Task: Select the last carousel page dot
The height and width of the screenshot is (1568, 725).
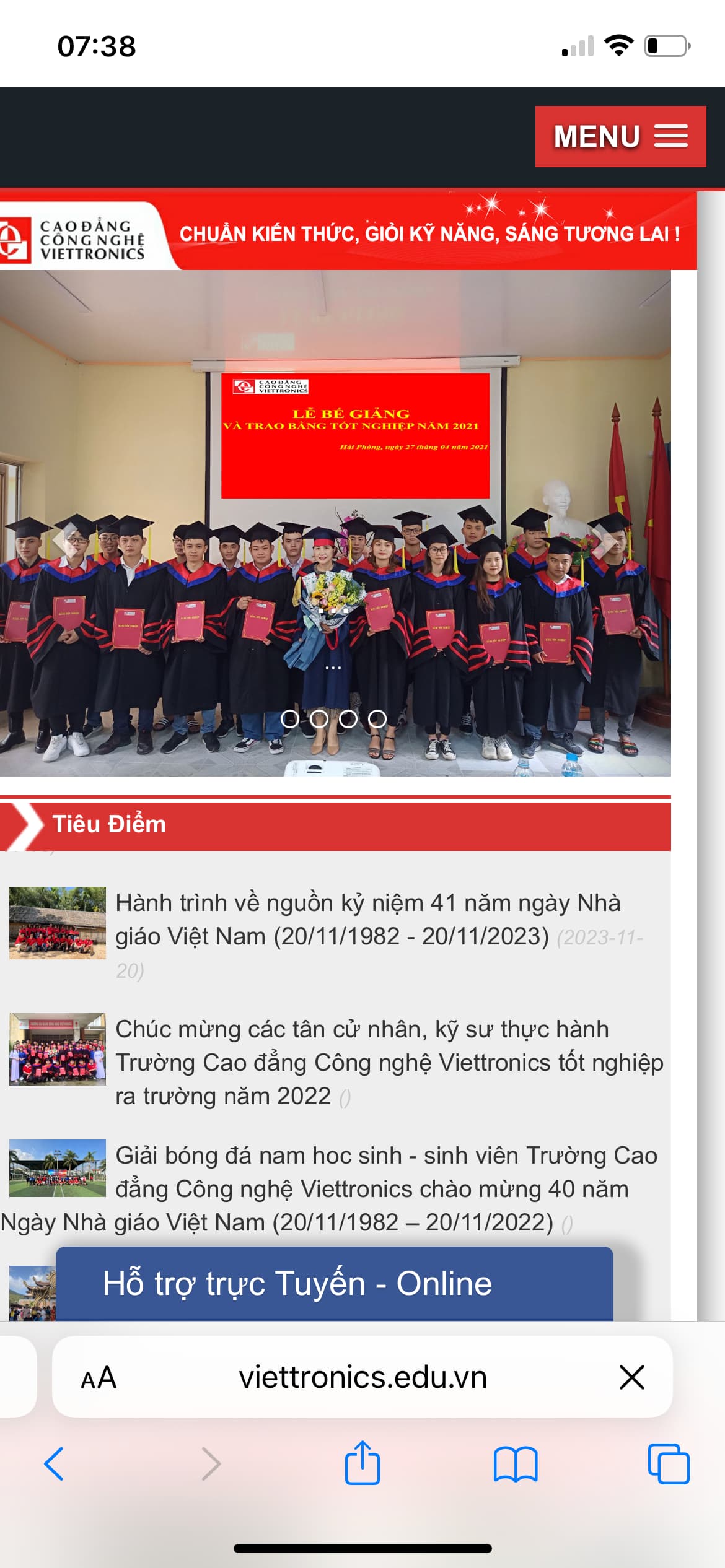Action: (x=377, y=719)
